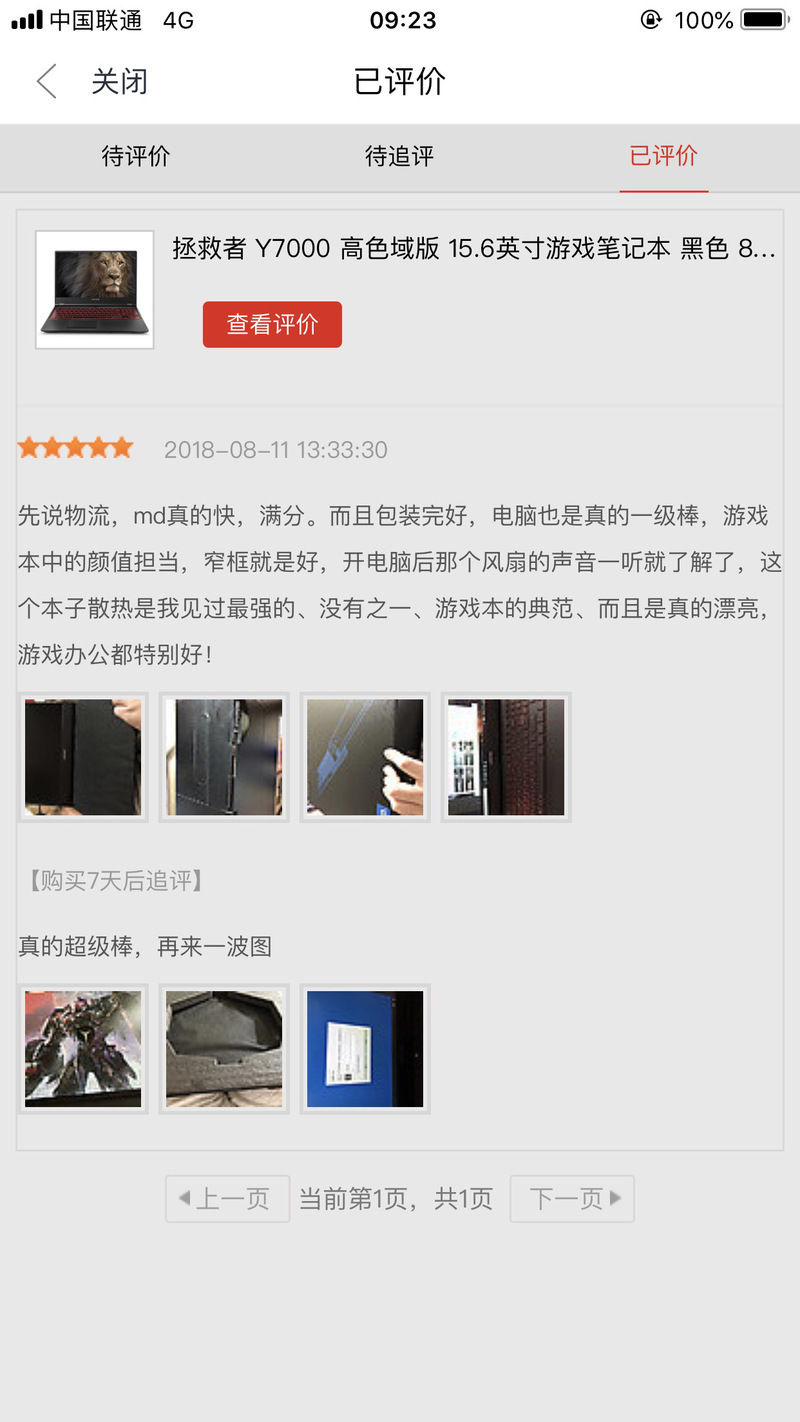Open the follow-up review packaging foam photo
Screen dimensions: 800x1422
[x=224, y=1049]
